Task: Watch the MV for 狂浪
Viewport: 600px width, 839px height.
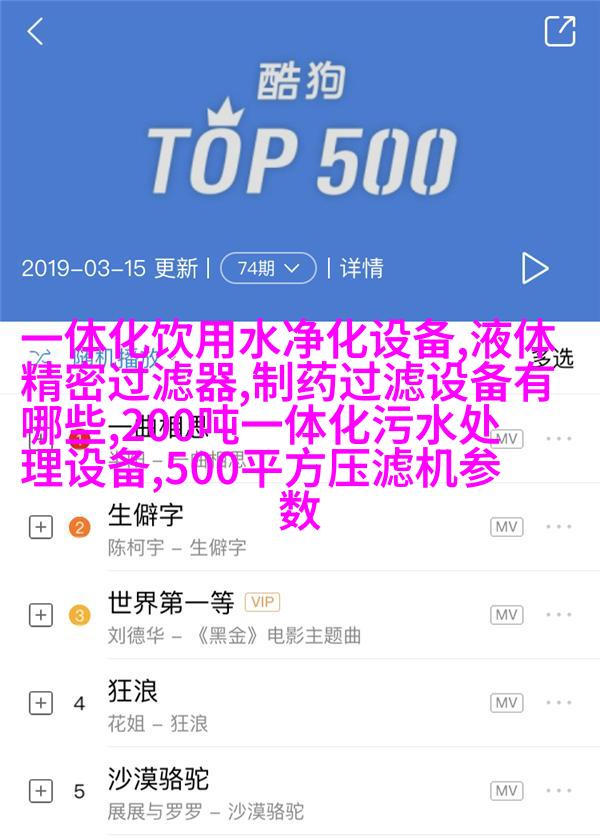Action: 507,703
